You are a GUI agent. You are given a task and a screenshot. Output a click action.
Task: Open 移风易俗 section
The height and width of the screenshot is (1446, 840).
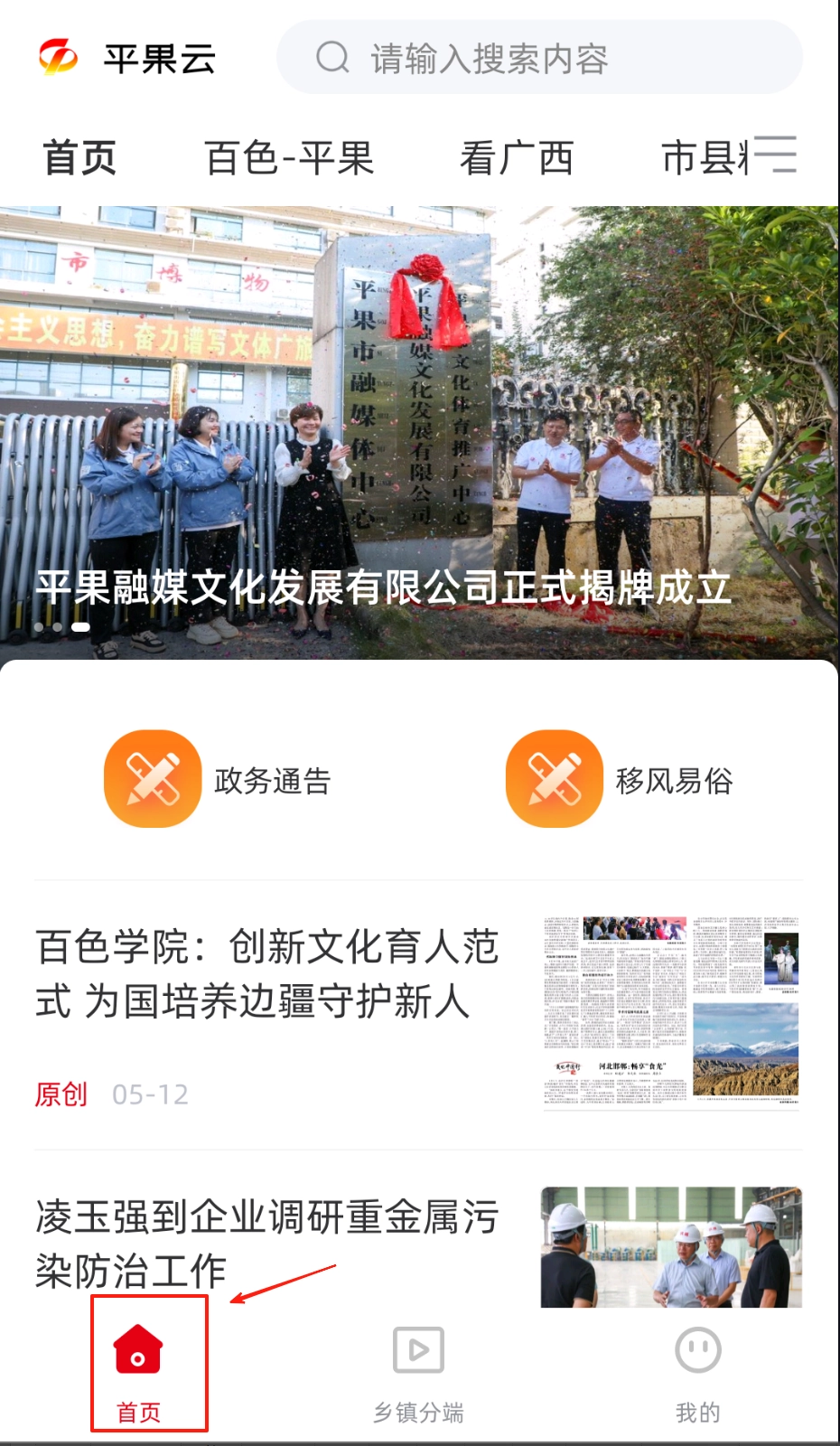point(620,779)
